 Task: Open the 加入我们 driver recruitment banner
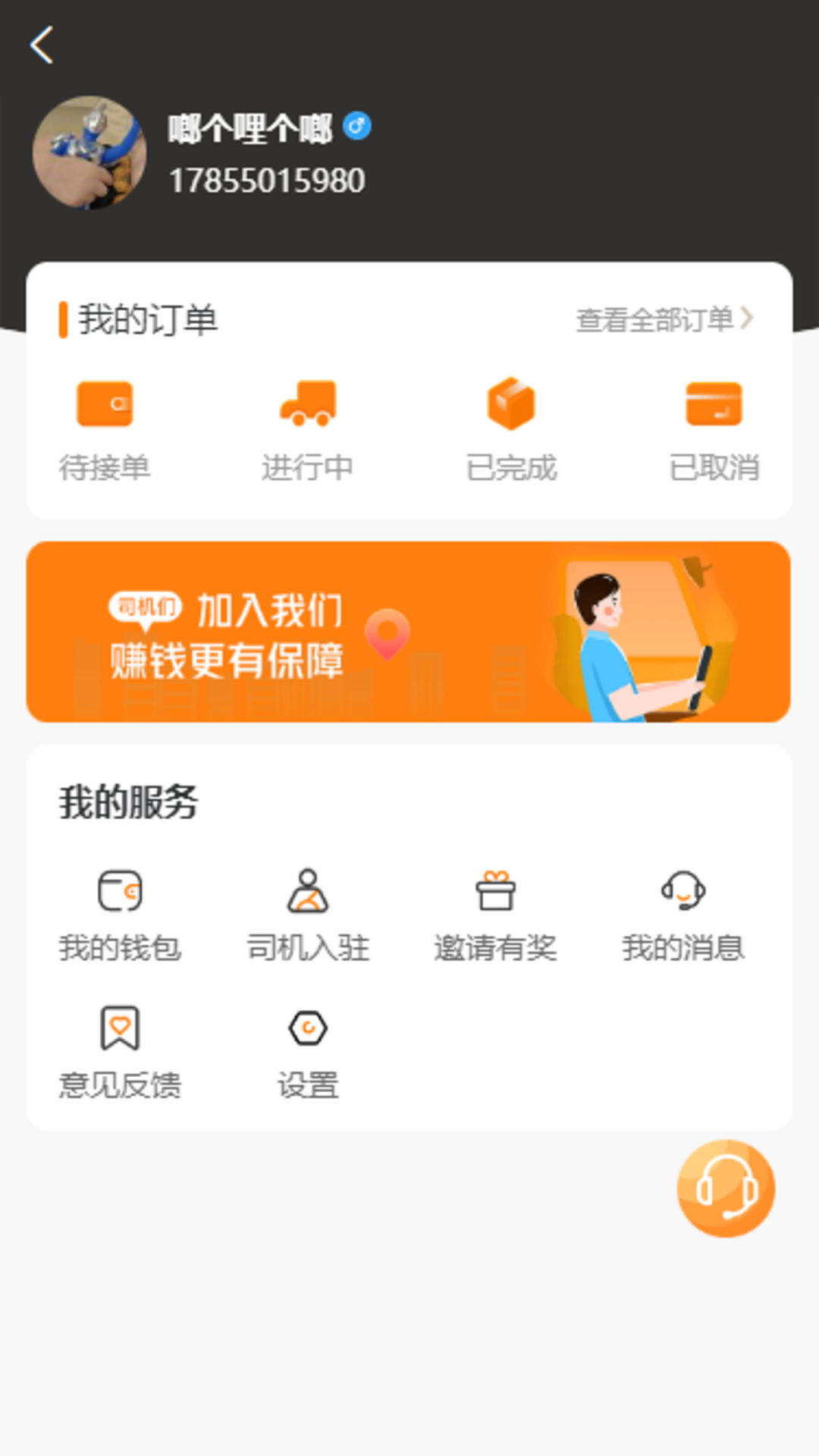coord(409,632)
